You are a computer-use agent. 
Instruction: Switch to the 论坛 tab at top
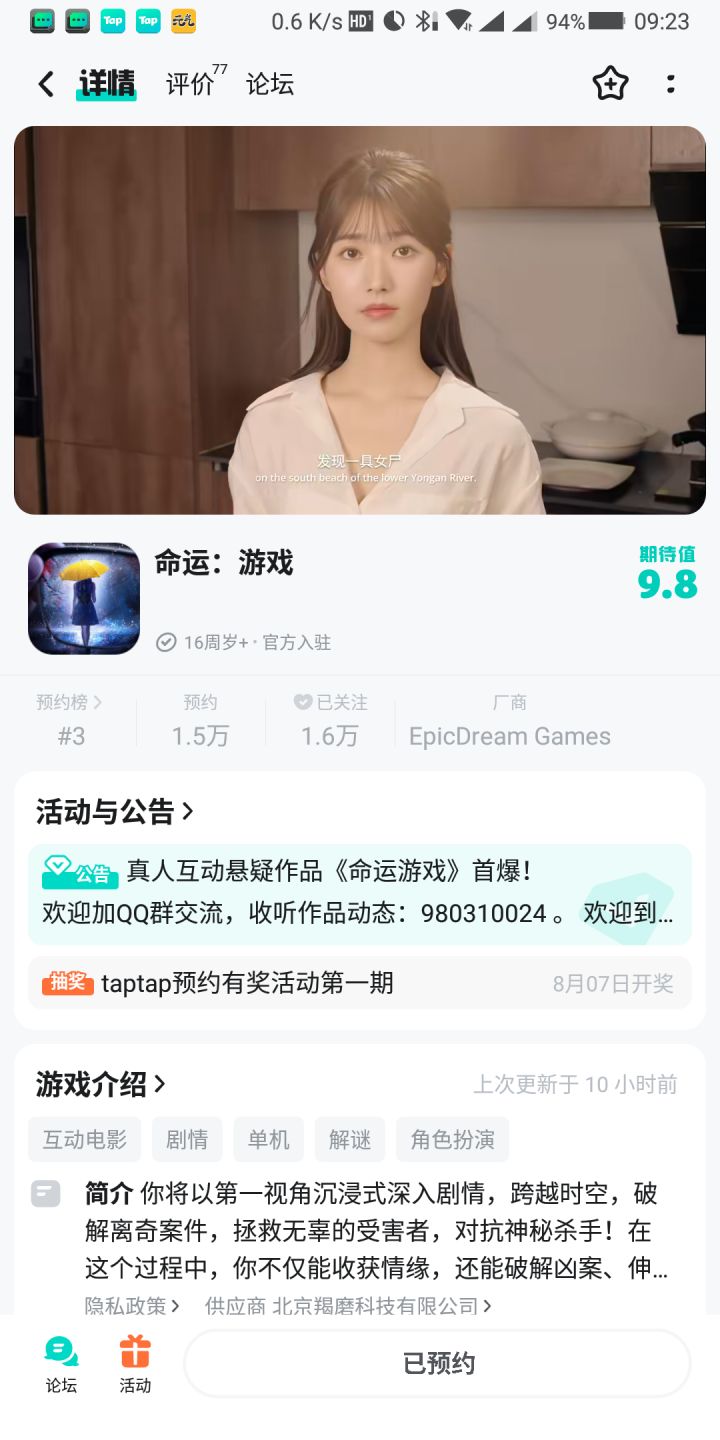tap(269, 84)
